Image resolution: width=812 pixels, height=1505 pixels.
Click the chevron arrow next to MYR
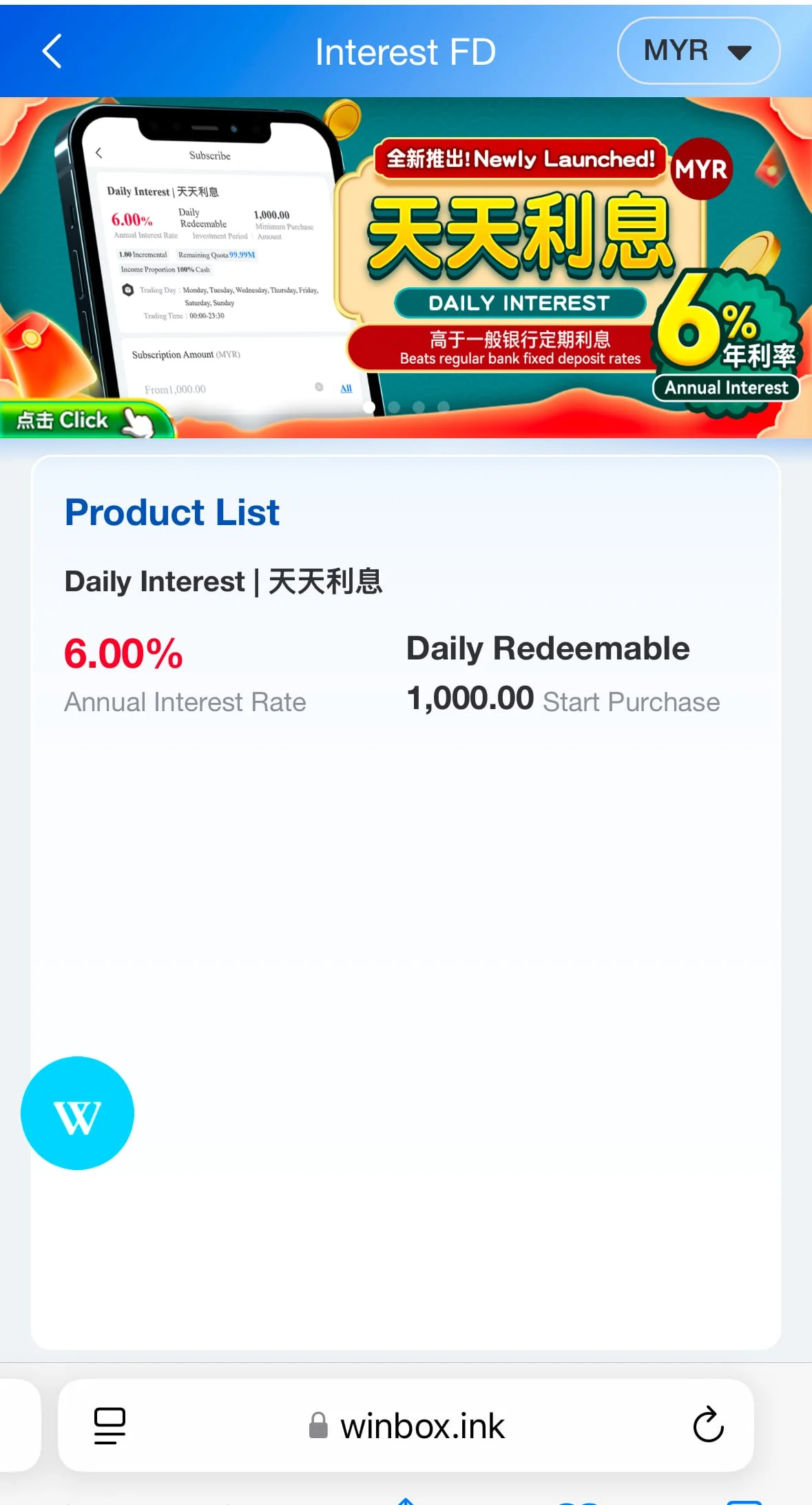(x=740, y=52)
